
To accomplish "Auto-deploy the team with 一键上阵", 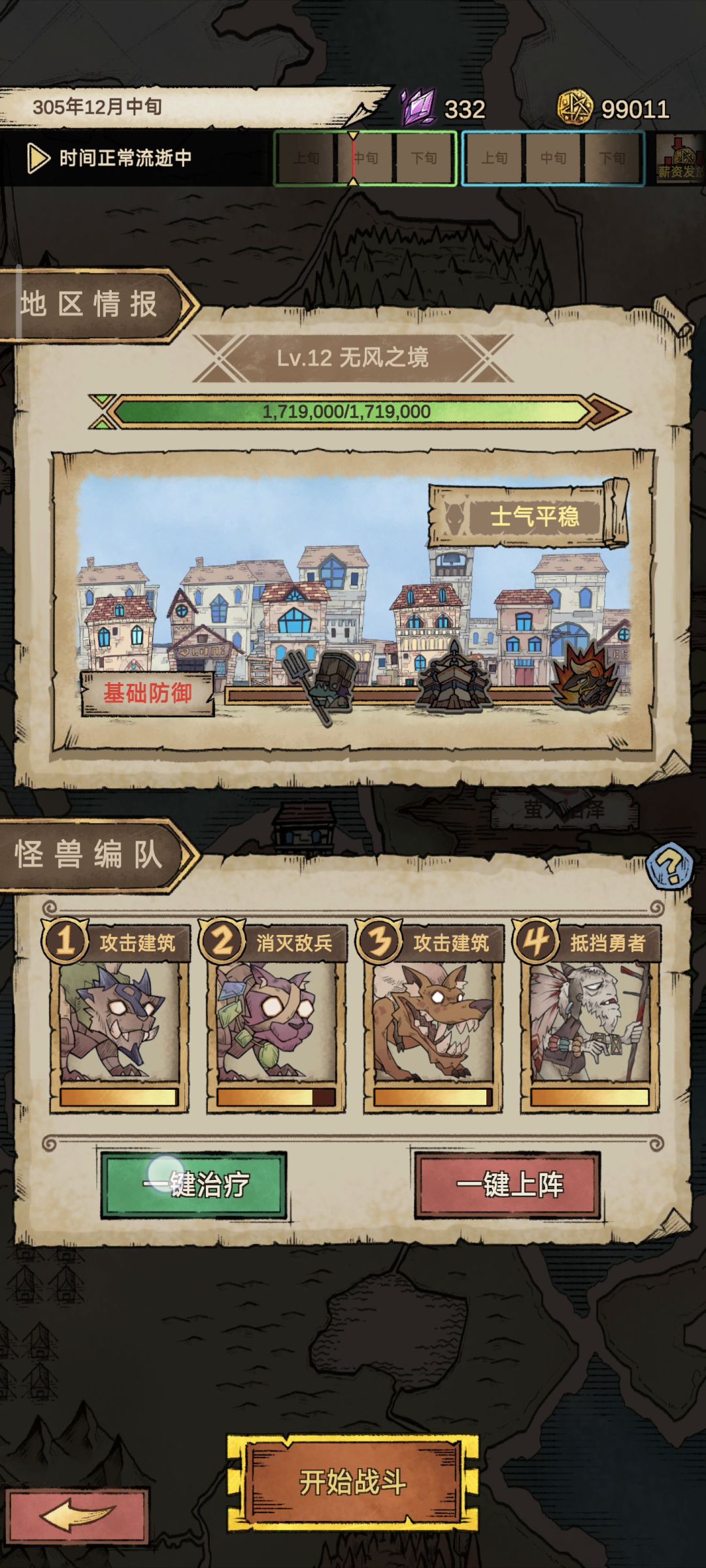I will [508, 1184].
